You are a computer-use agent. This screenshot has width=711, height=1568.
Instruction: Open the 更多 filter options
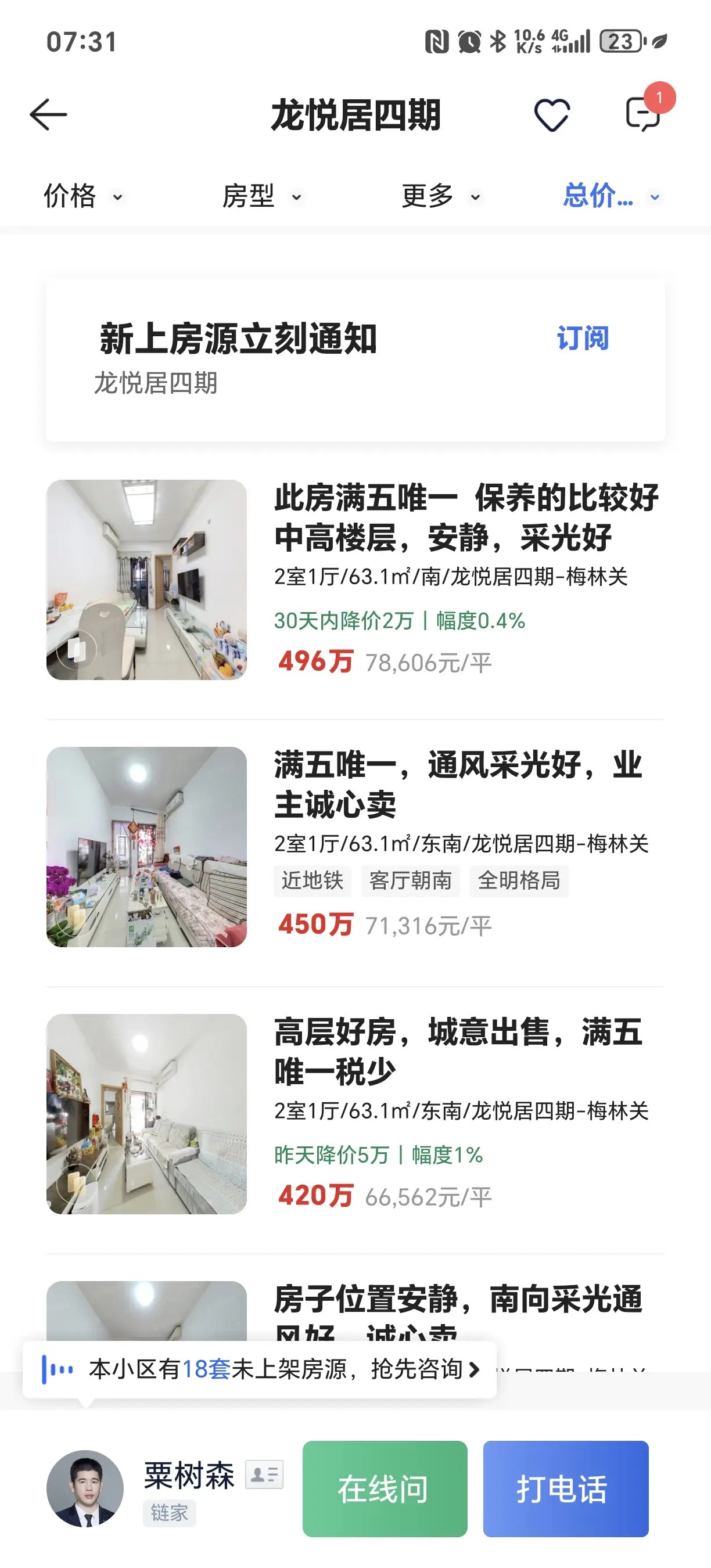coord(441,196)
